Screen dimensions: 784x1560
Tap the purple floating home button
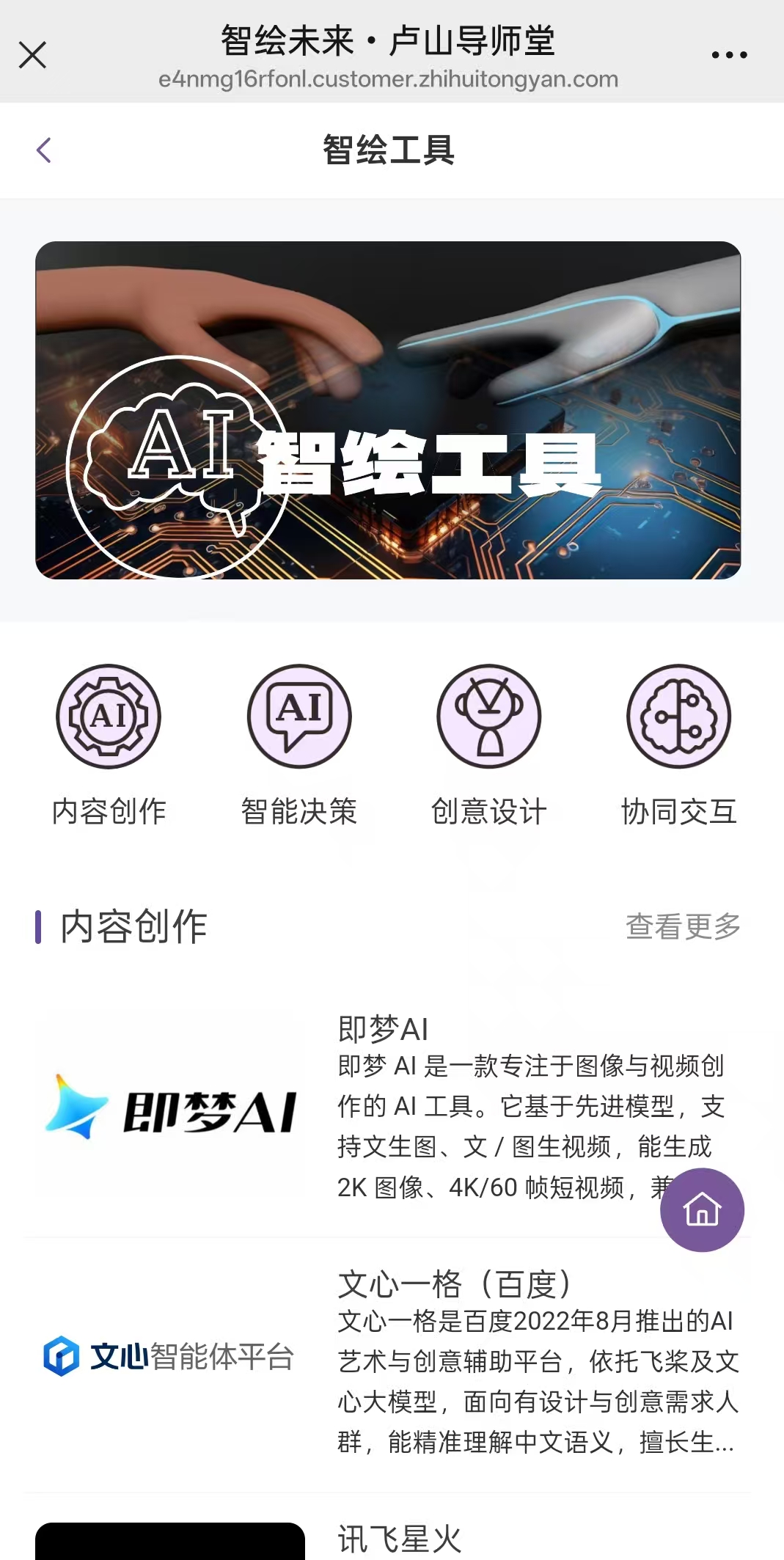pyautogui.click(x=702, y=1210)
